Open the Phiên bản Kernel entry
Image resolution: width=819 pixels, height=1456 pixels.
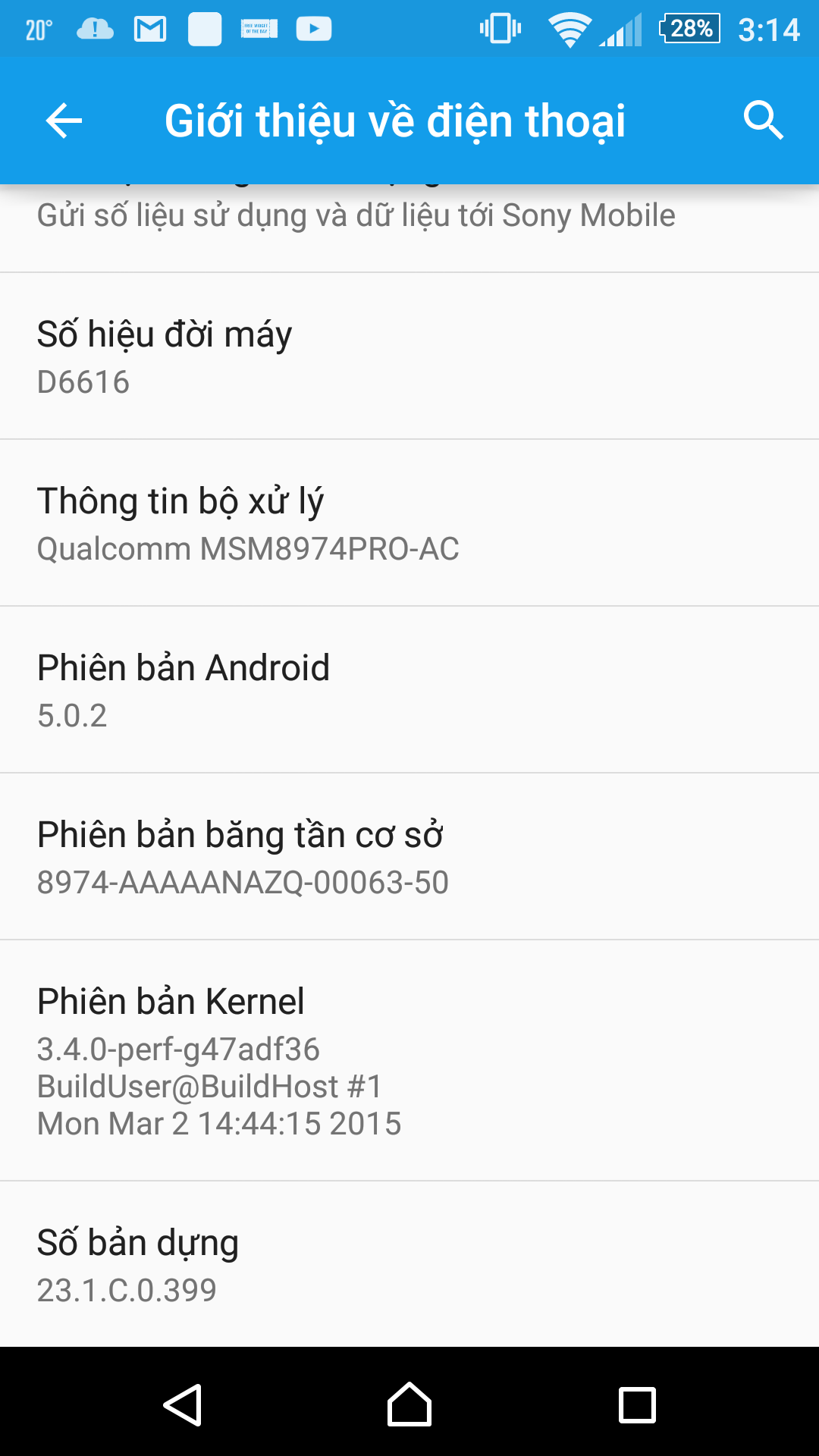pos(409,1060)
